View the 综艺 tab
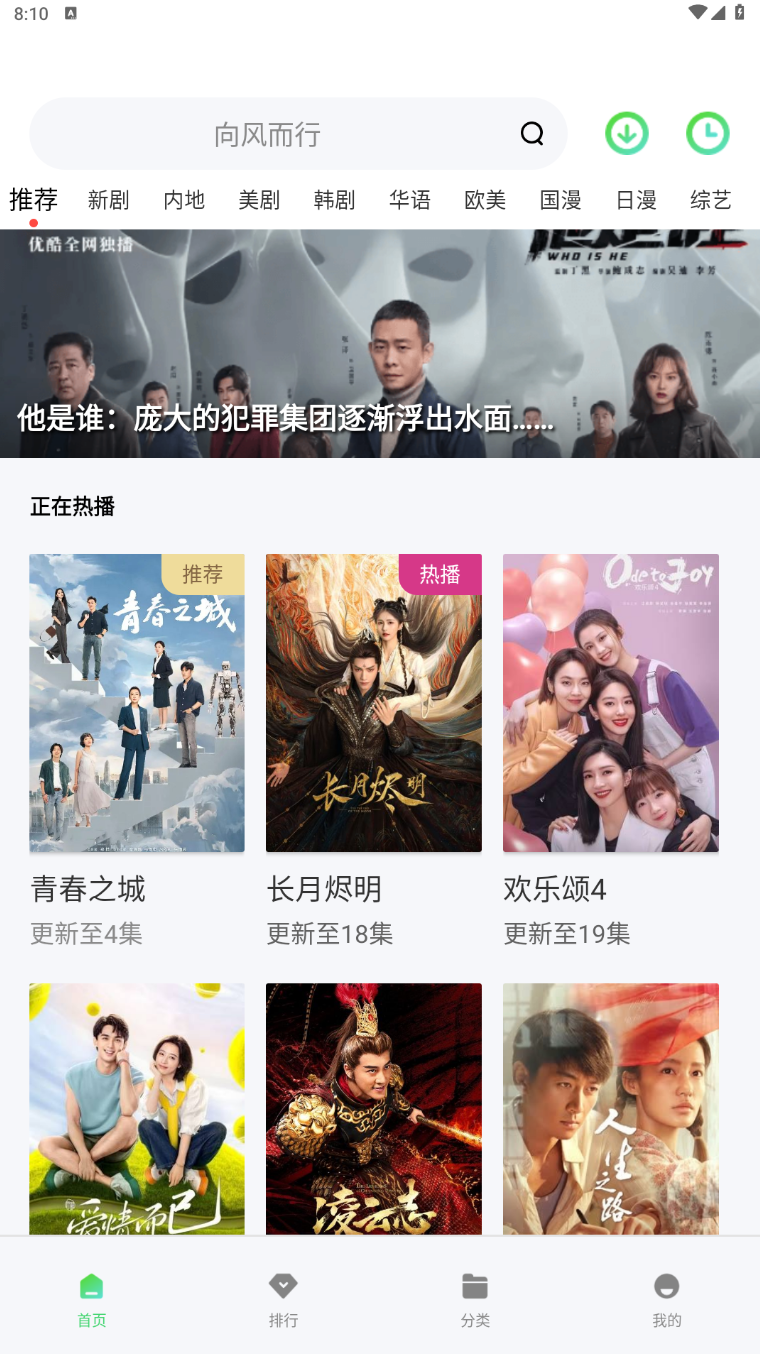The height and width of the screenshot is (1354, 760). pos(711,200)
